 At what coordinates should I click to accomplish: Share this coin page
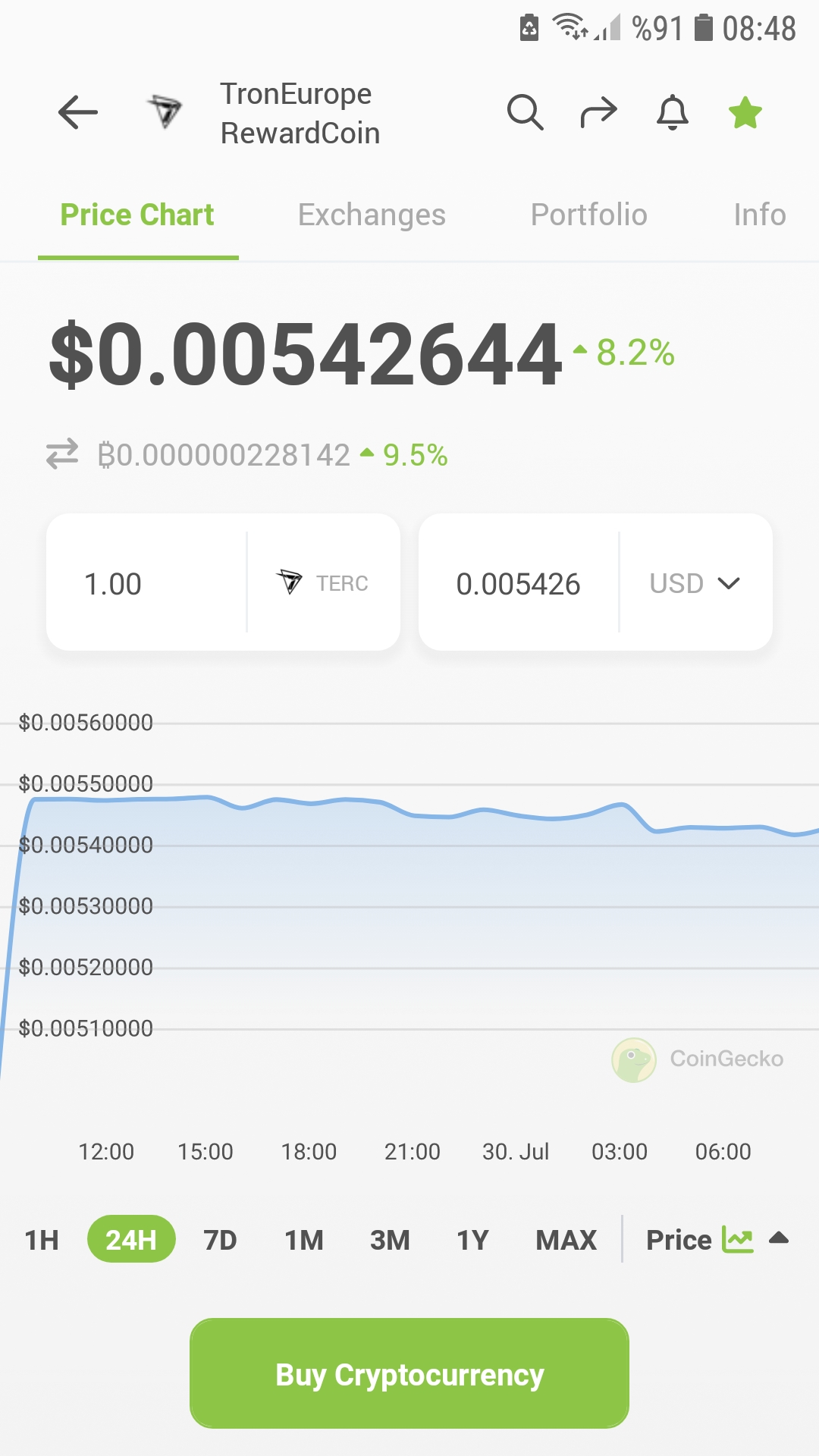pyautogui.click(x=598, y=113)
